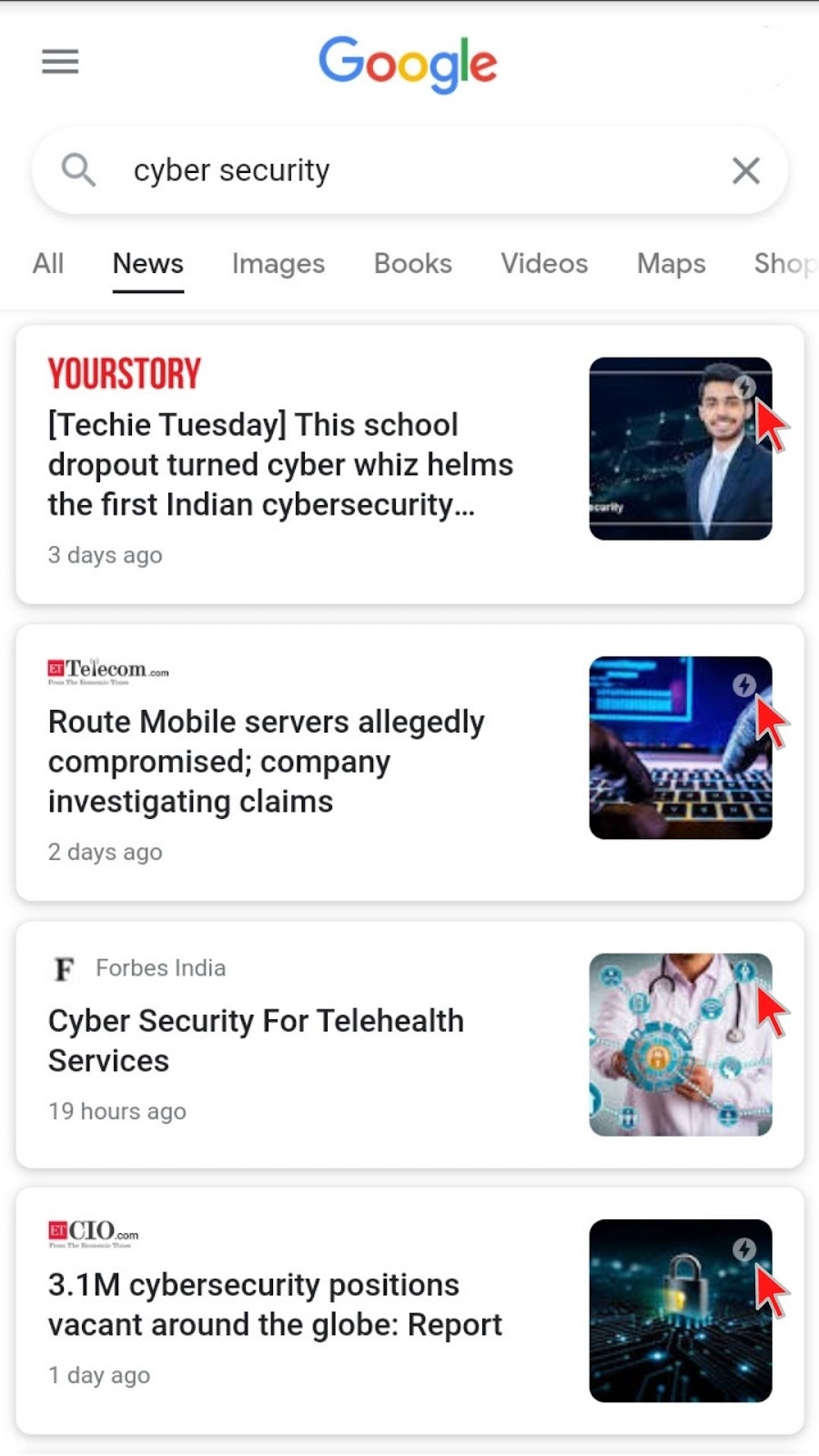Clear the search query

(x=745, y=170)
